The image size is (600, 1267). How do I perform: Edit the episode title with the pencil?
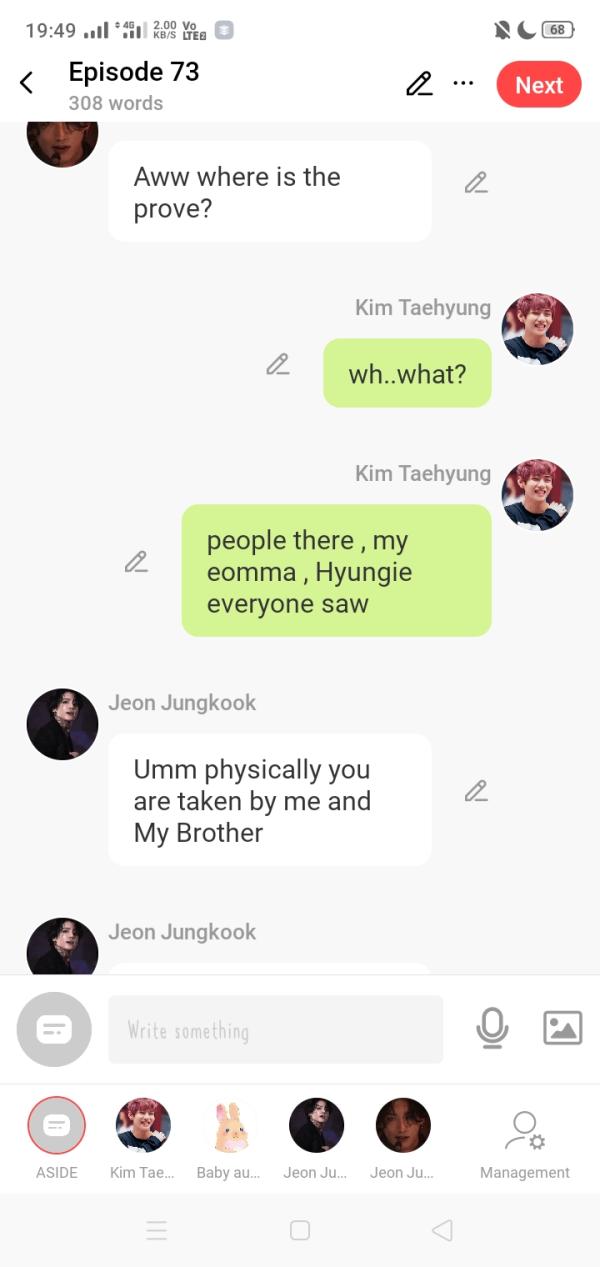tap(419, 84)
